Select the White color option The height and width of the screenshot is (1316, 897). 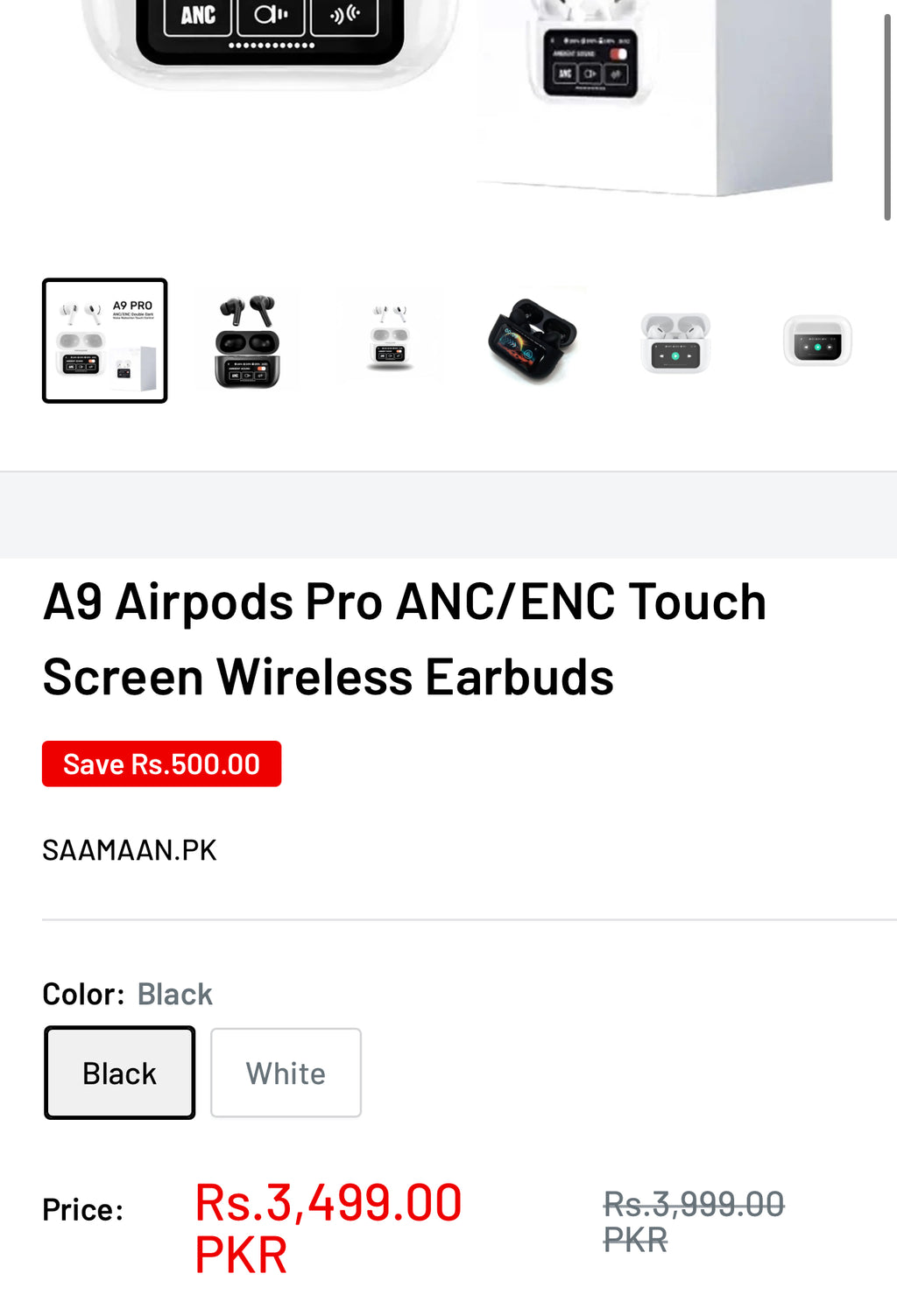point(286,1073)
